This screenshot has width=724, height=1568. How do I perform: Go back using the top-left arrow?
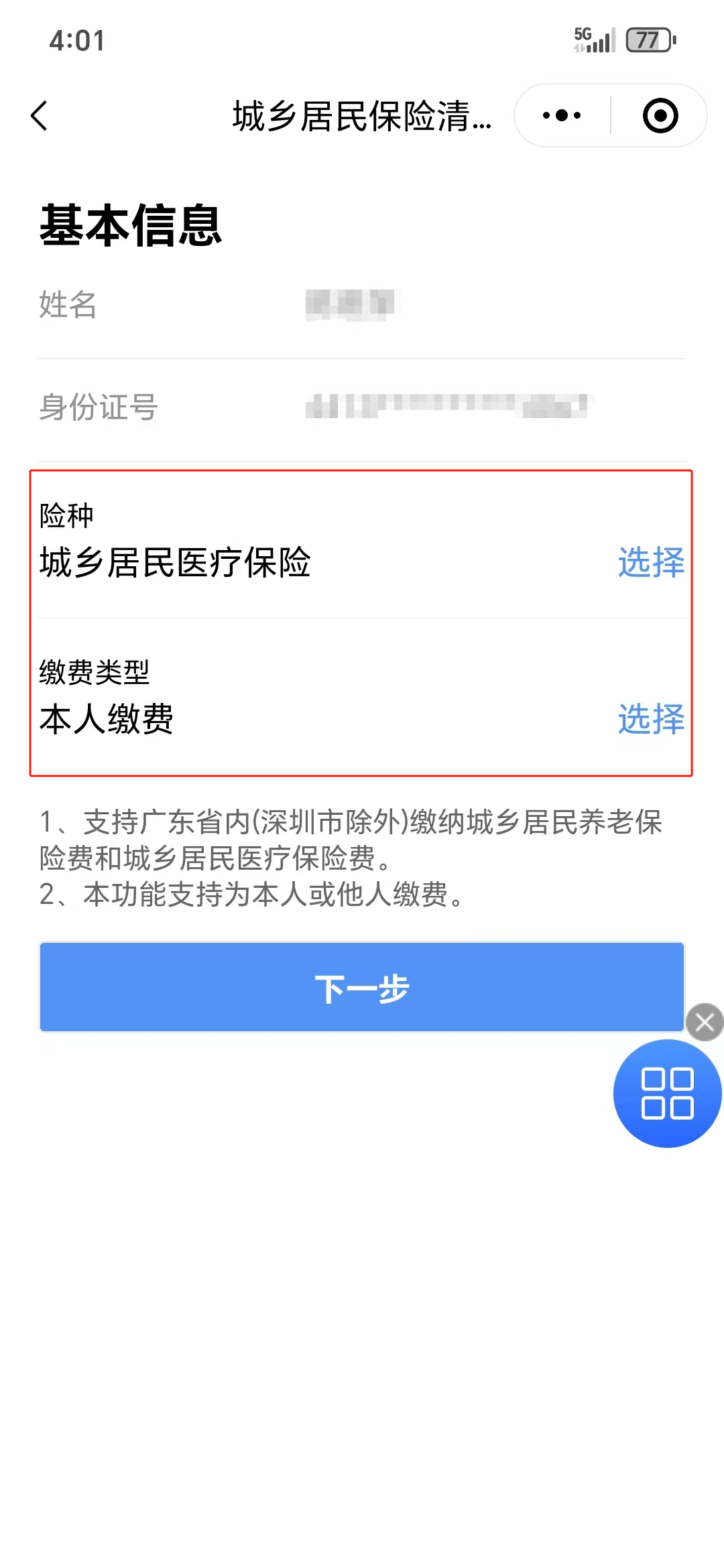point(40,116)
